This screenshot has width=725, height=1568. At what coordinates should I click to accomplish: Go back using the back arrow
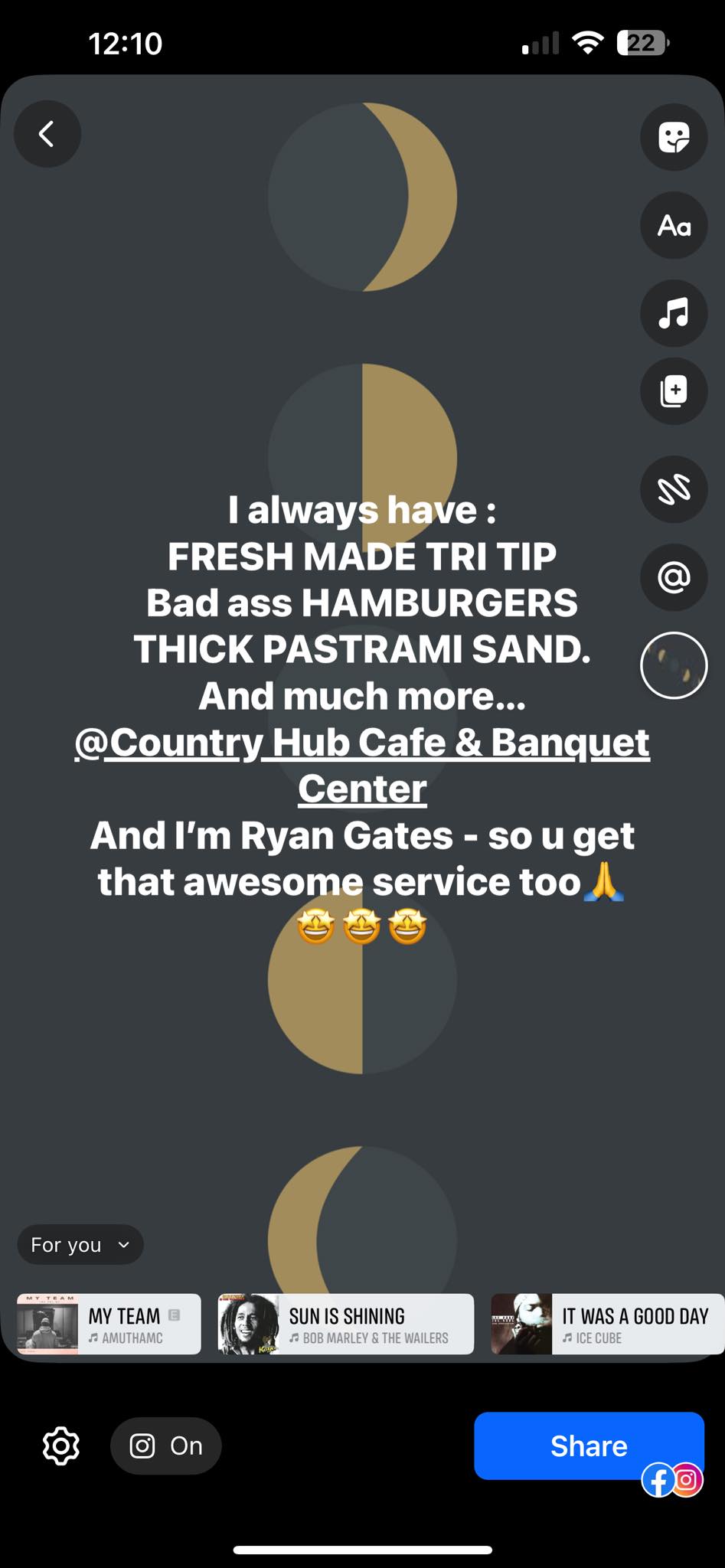47,134
